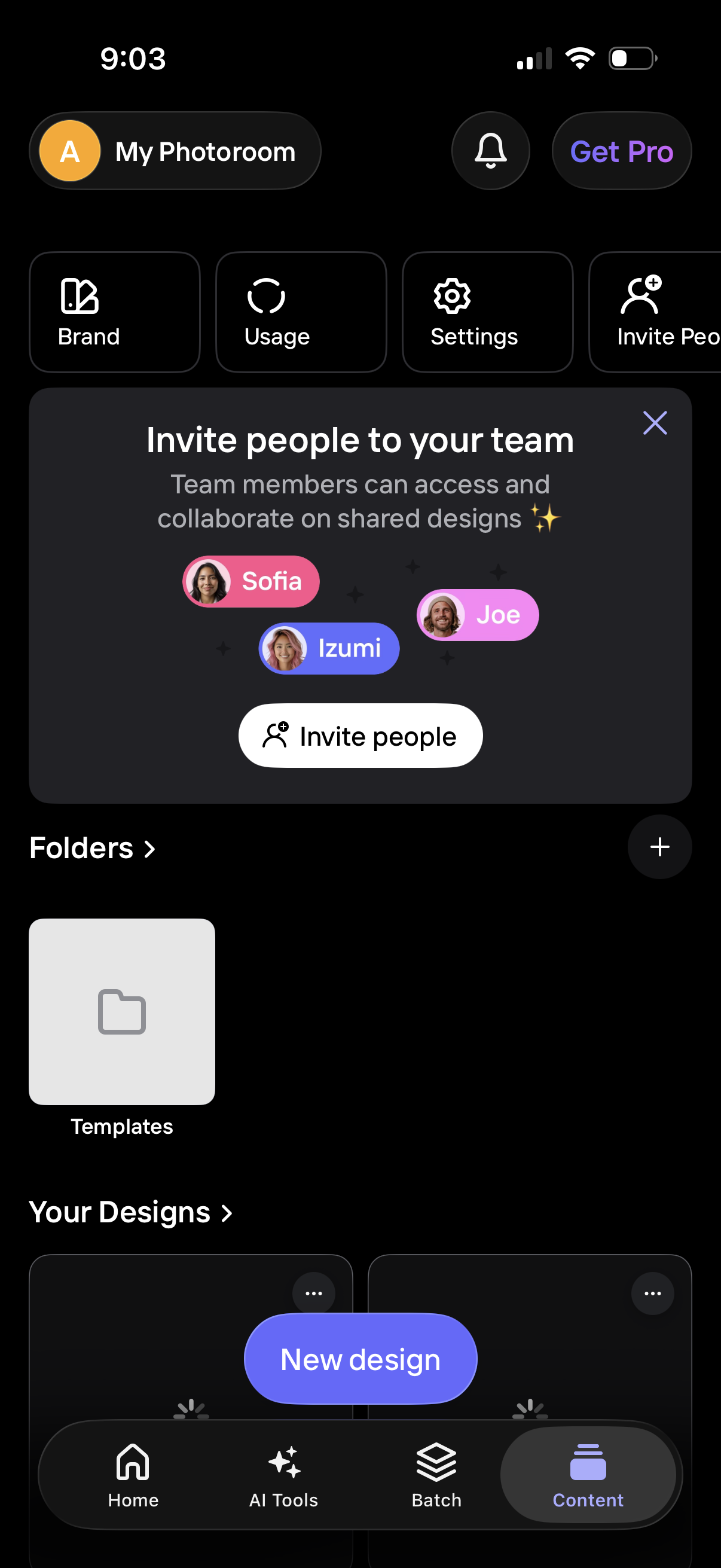Screen dimensions: 721x1568
Task: Open the Templates folder
Action: click(x=122, y=1012)
